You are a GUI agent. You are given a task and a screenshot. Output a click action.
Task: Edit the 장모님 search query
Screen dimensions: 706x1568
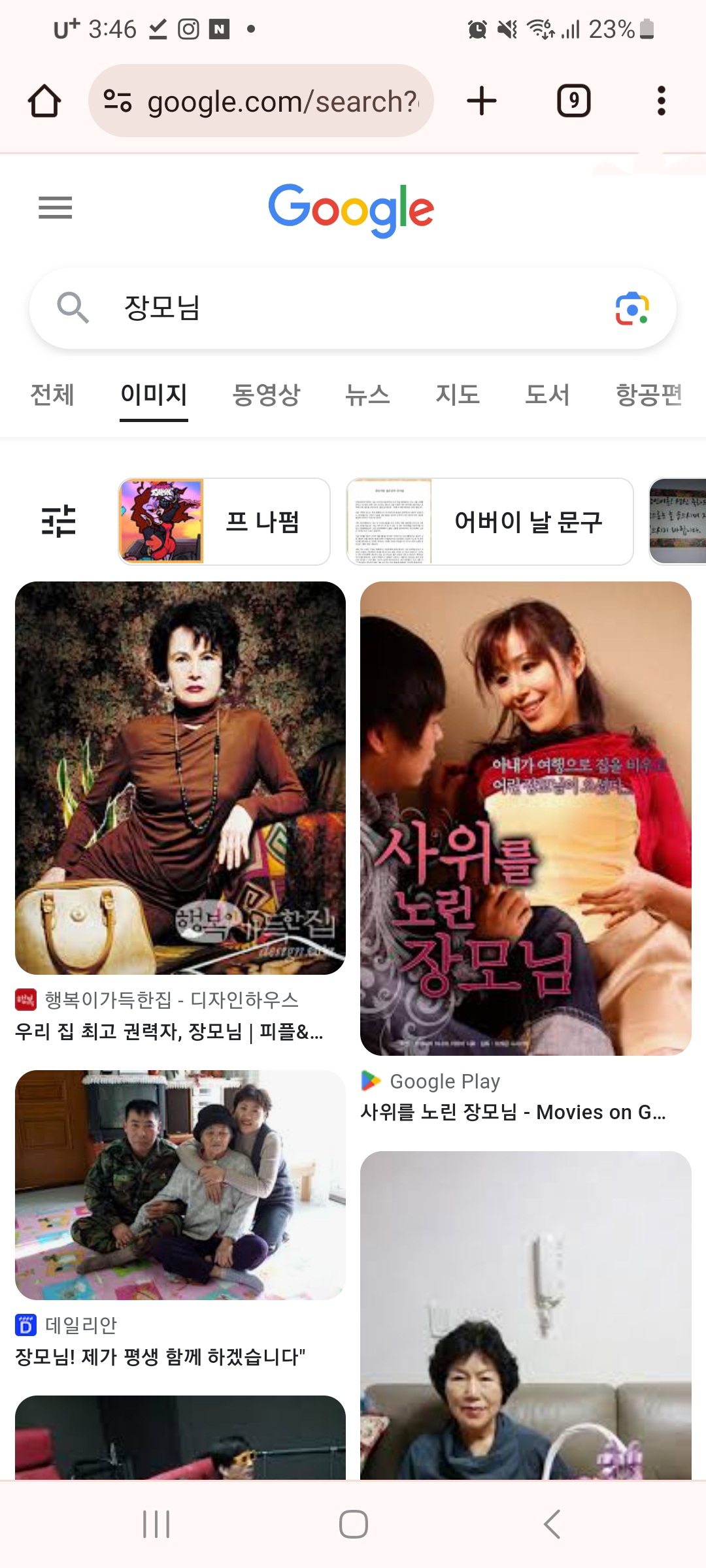click(327, 308)
